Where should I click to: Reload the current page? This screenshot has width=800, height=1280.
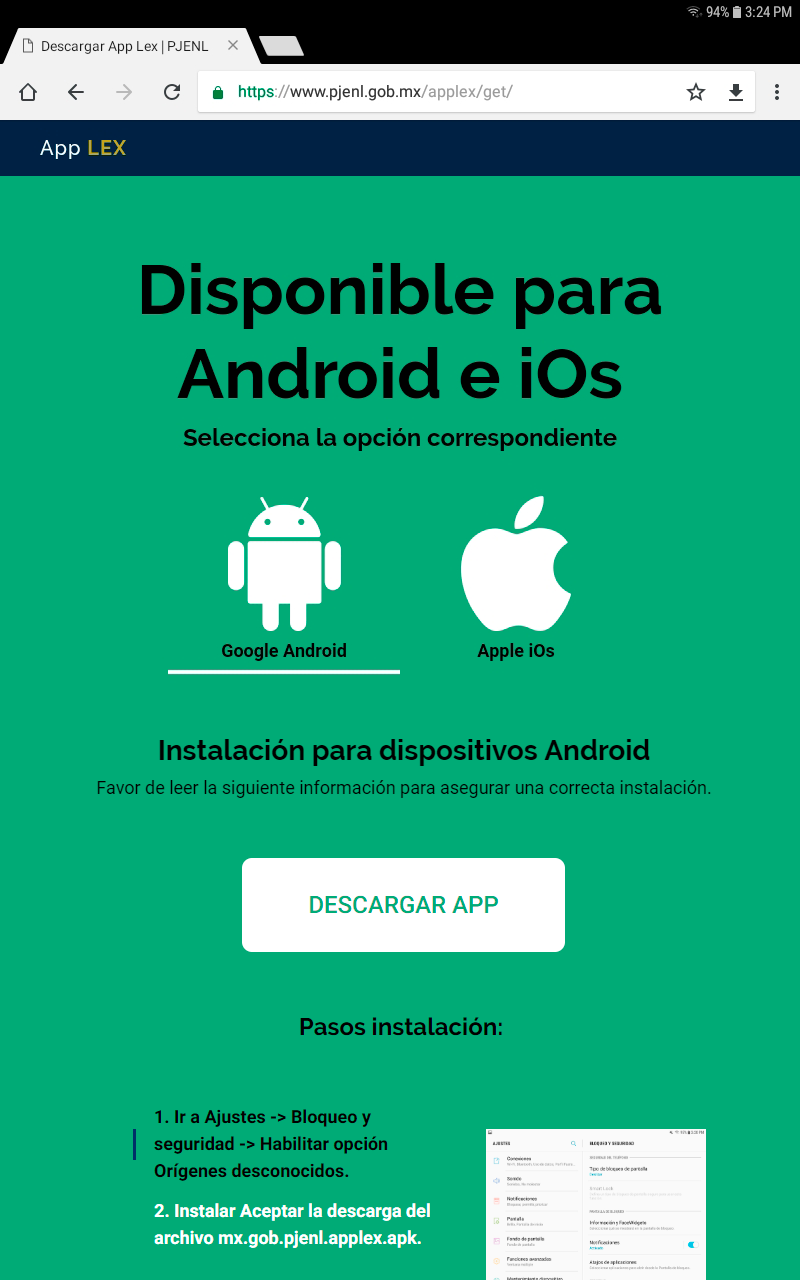pyautogui.click(x=172, y=92)
